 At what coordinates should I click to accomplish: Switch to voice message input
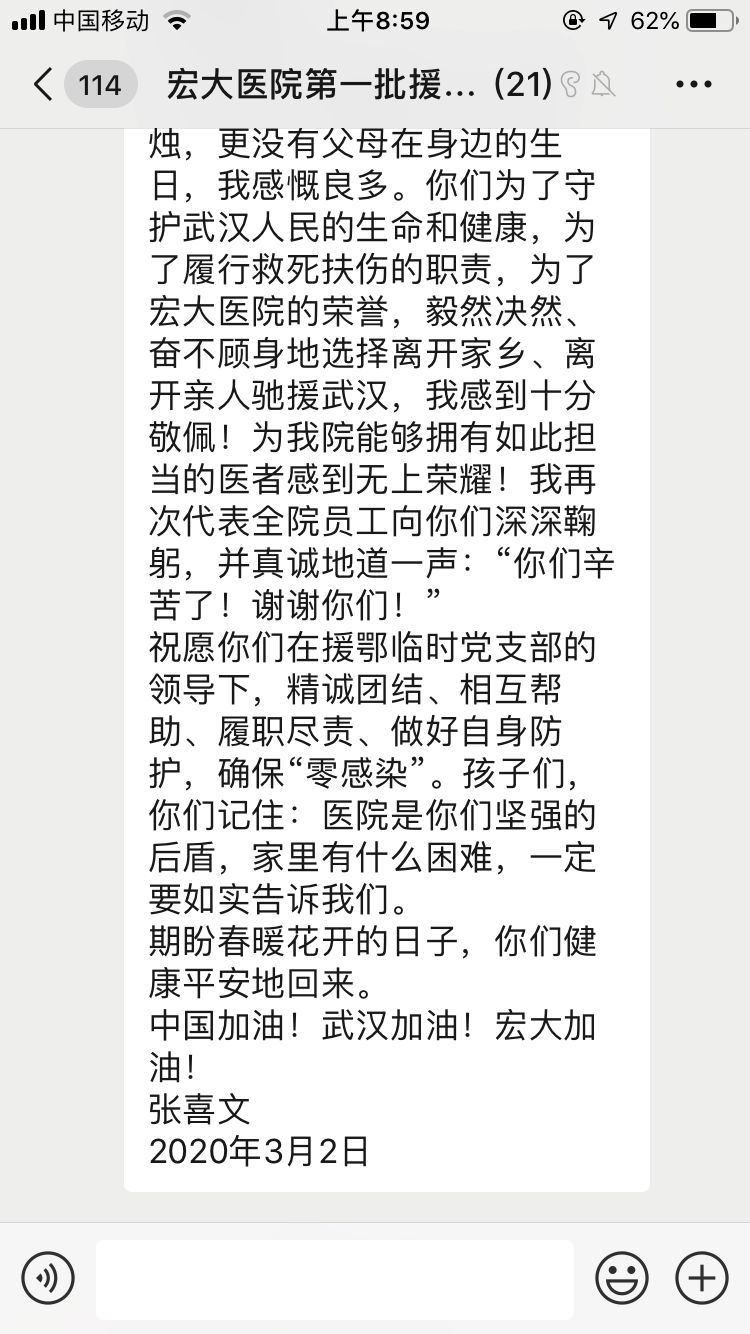[48, 1278]
